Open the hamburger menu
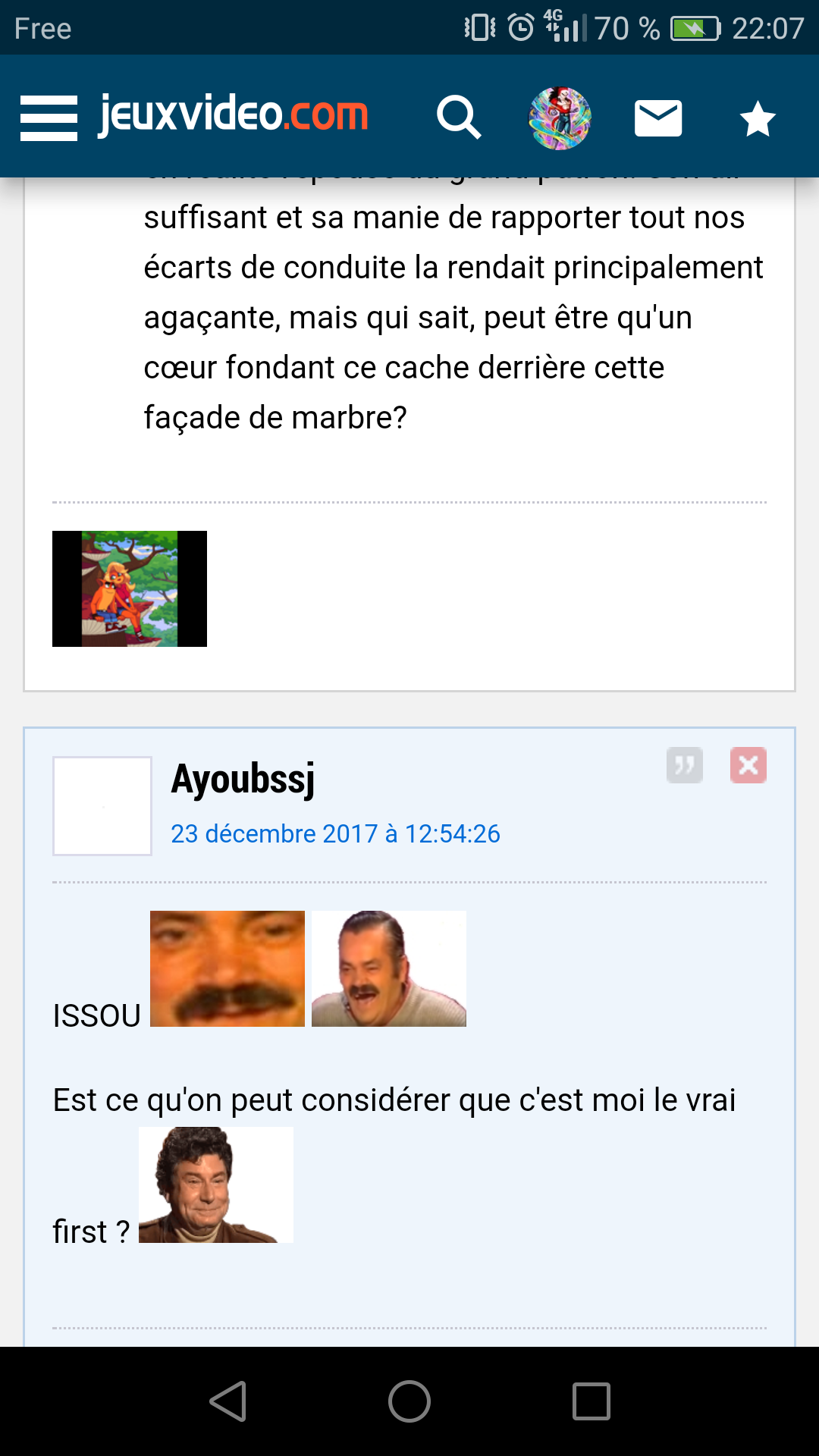 pyautogui.click(x=49, y=118)
